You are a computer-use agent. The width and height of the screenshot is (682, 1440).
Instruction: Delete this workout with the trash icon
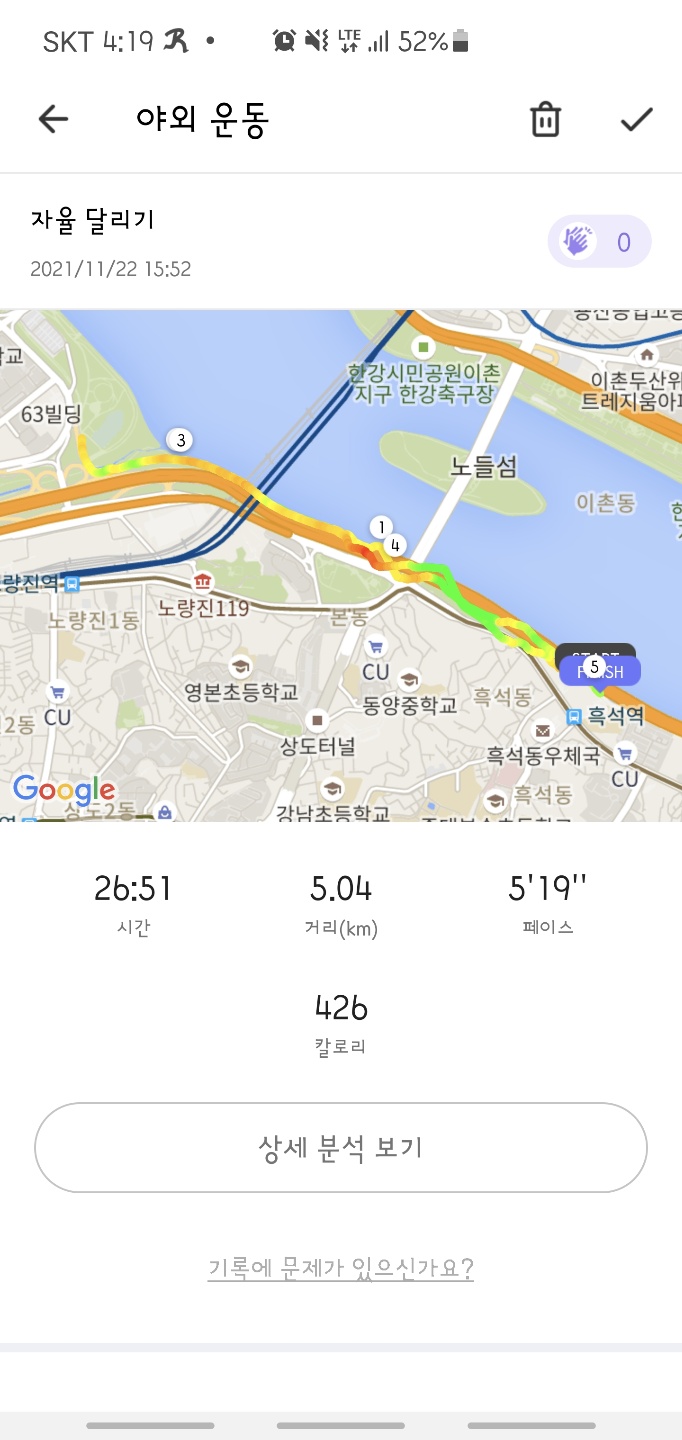(x=545, y=120)
